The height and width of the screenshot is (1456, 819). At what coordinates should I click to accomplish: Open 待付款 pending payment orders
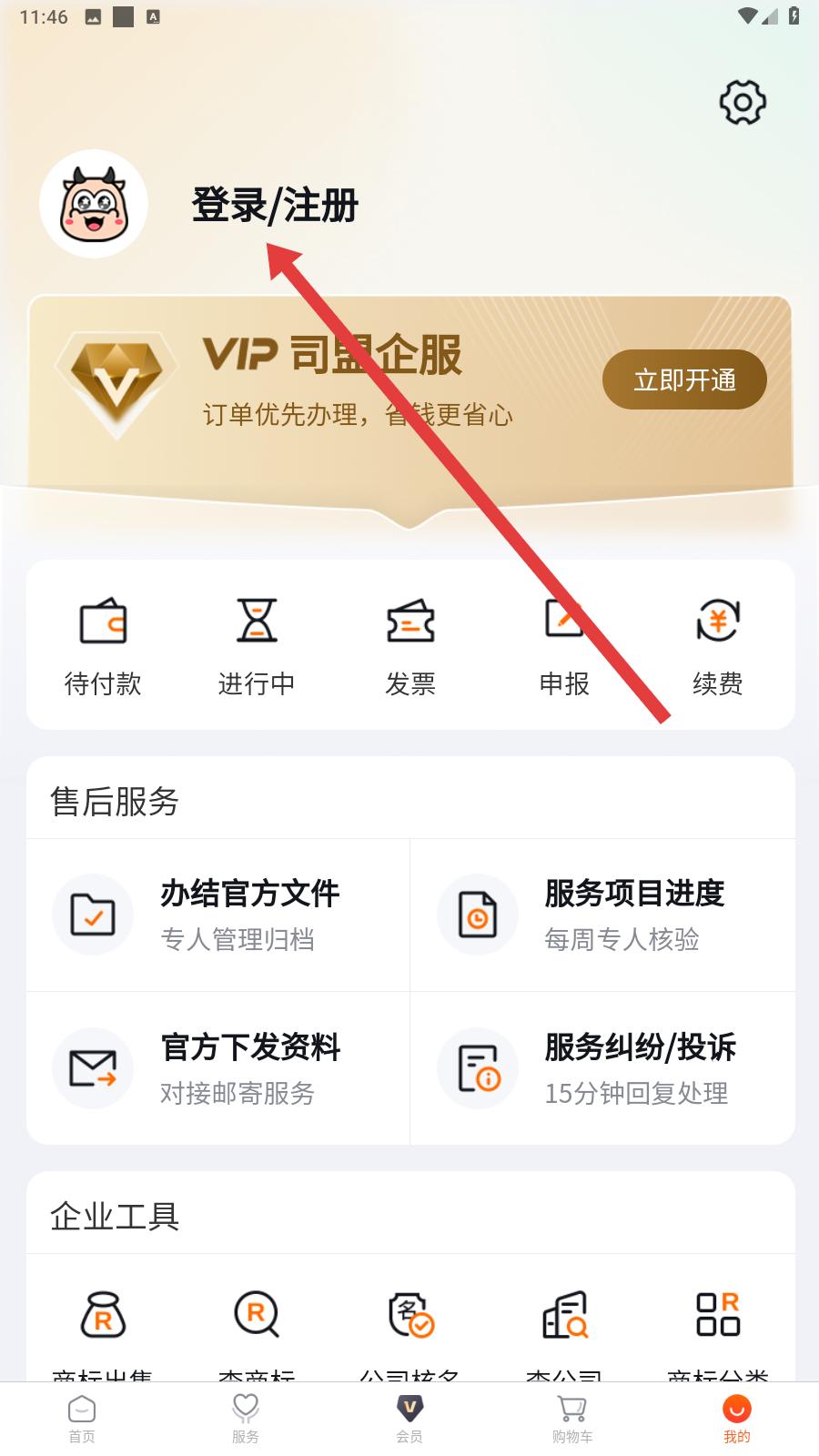point(103,646)
